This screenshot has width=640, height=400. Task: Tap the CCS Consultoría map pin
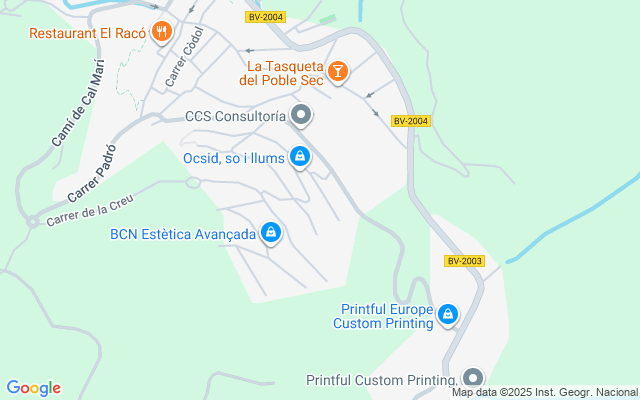(300, 115)
